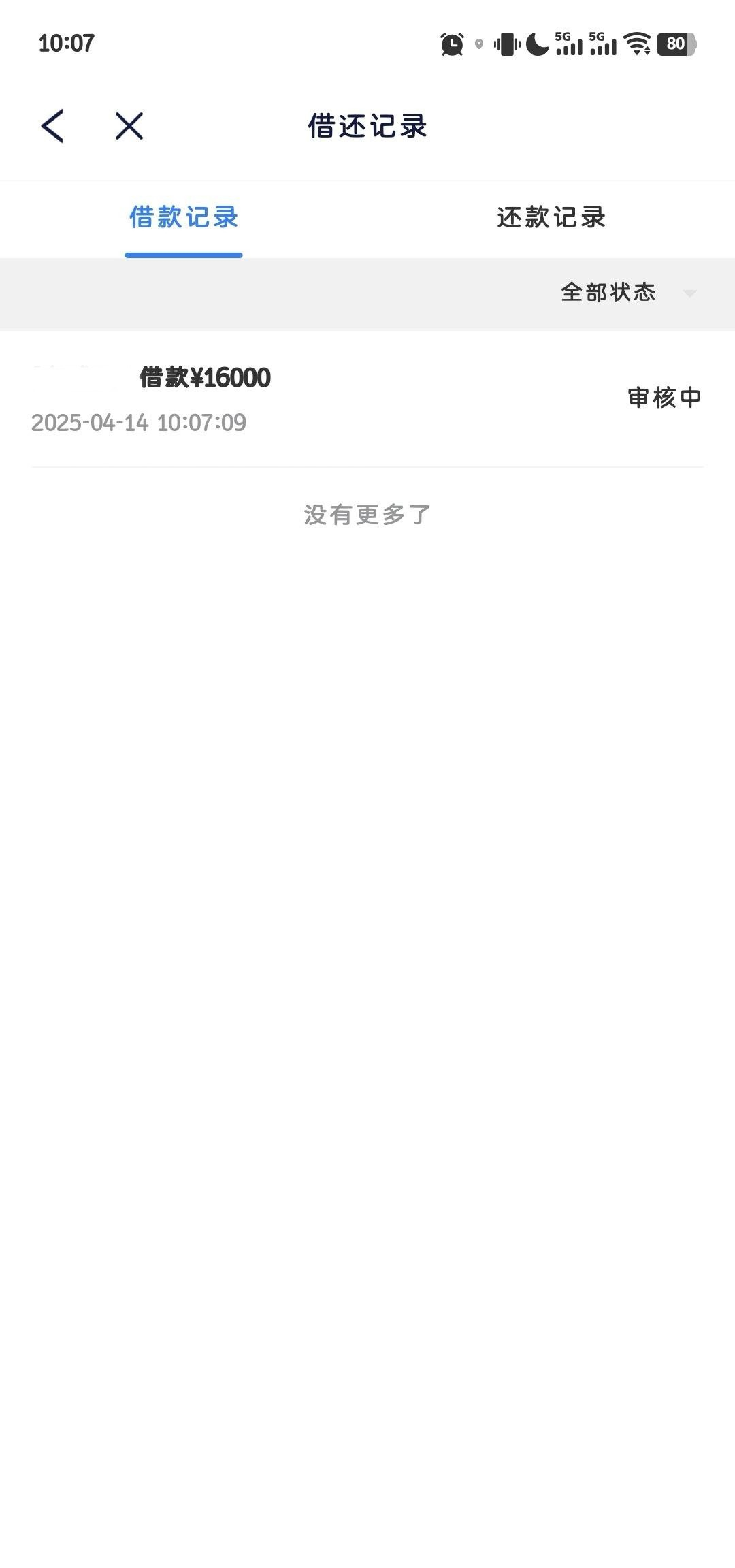Viewport: 735px width, 1568px height.
Task: Expand the 全部状态 filter dropdown
Action: [627, 293]
